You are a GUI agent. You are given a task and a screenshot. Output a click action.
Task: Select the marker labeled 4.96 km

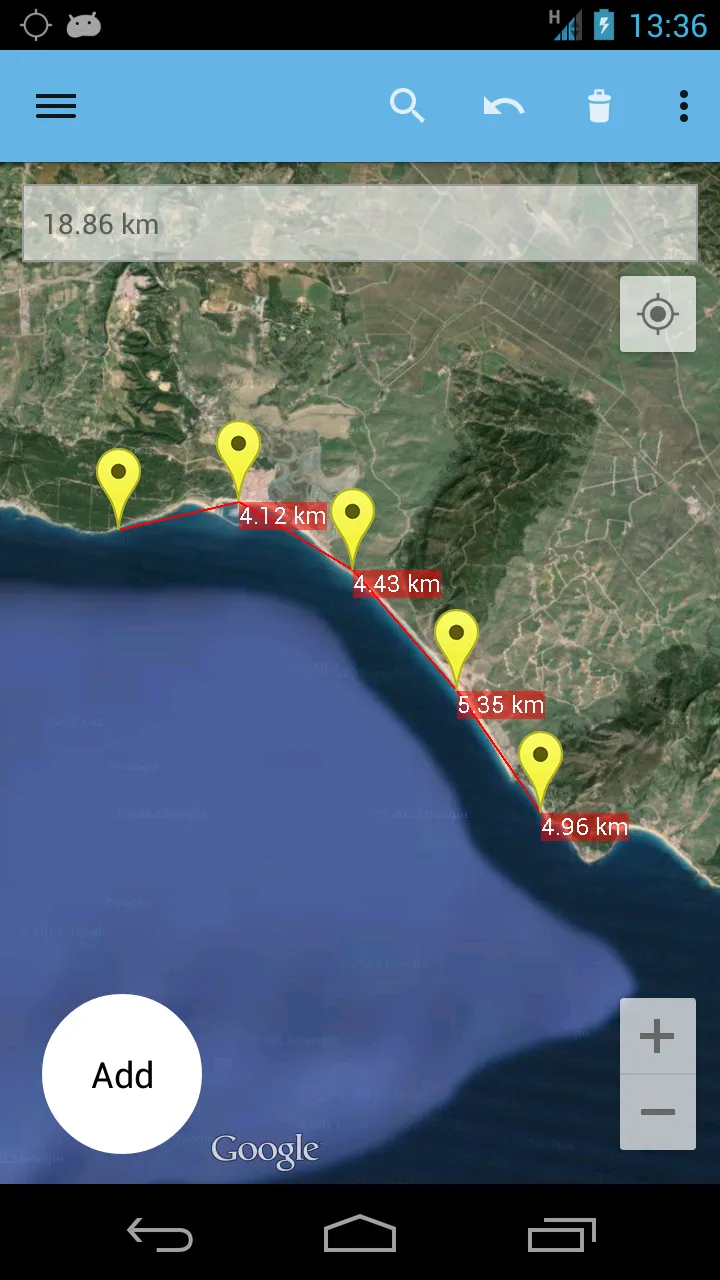[540, 762]
